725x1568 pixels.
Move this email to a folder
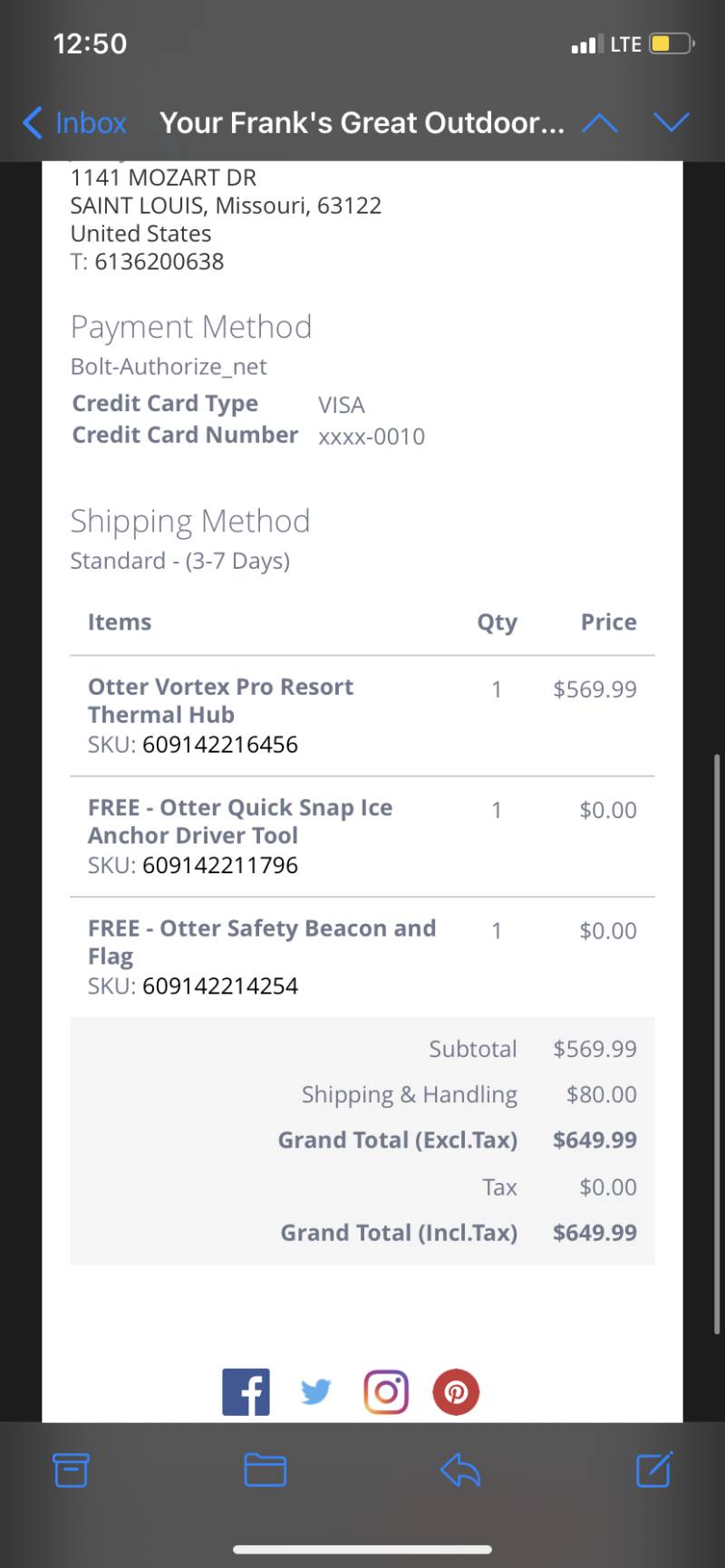tap(266, 1469)
